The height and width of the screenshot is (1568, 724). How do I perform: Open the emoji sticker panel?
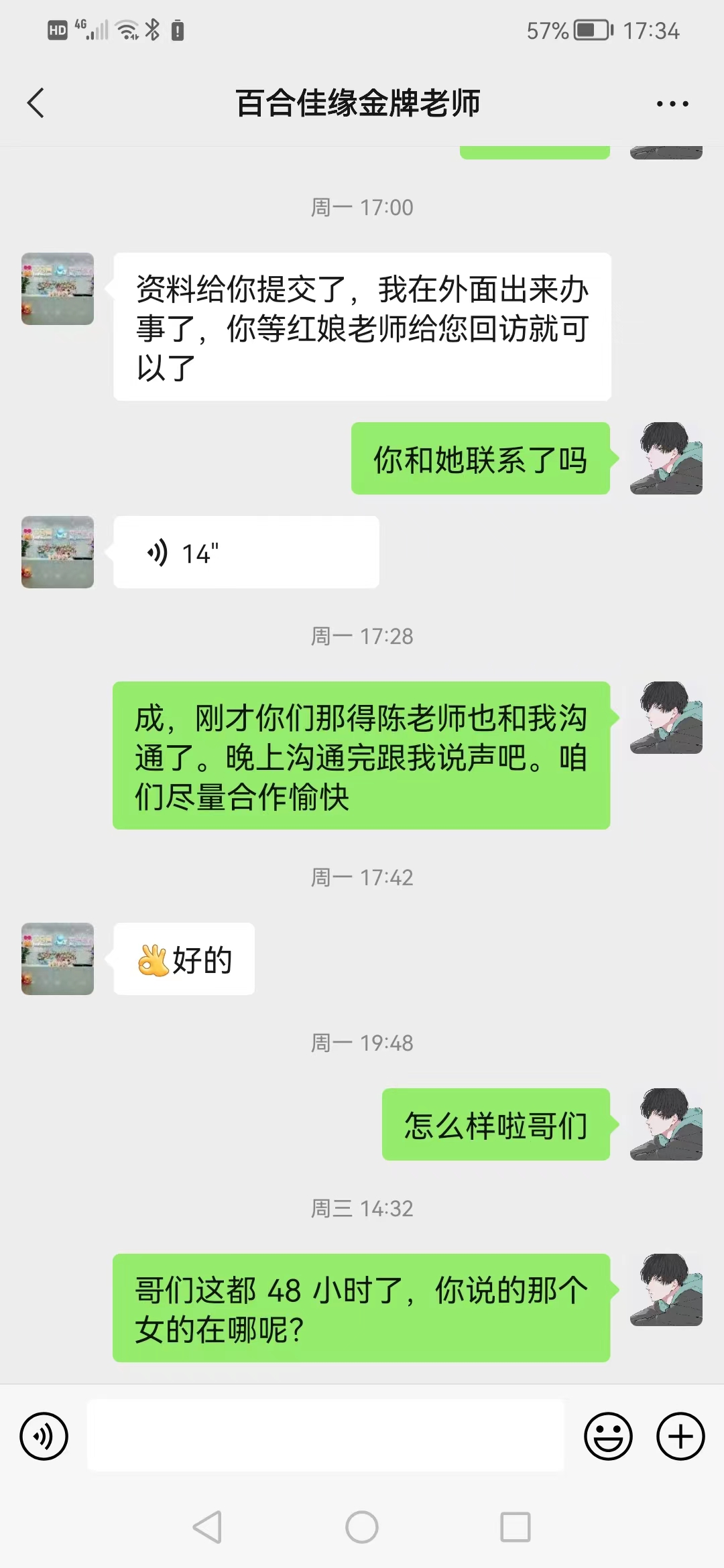point(608,1436)
